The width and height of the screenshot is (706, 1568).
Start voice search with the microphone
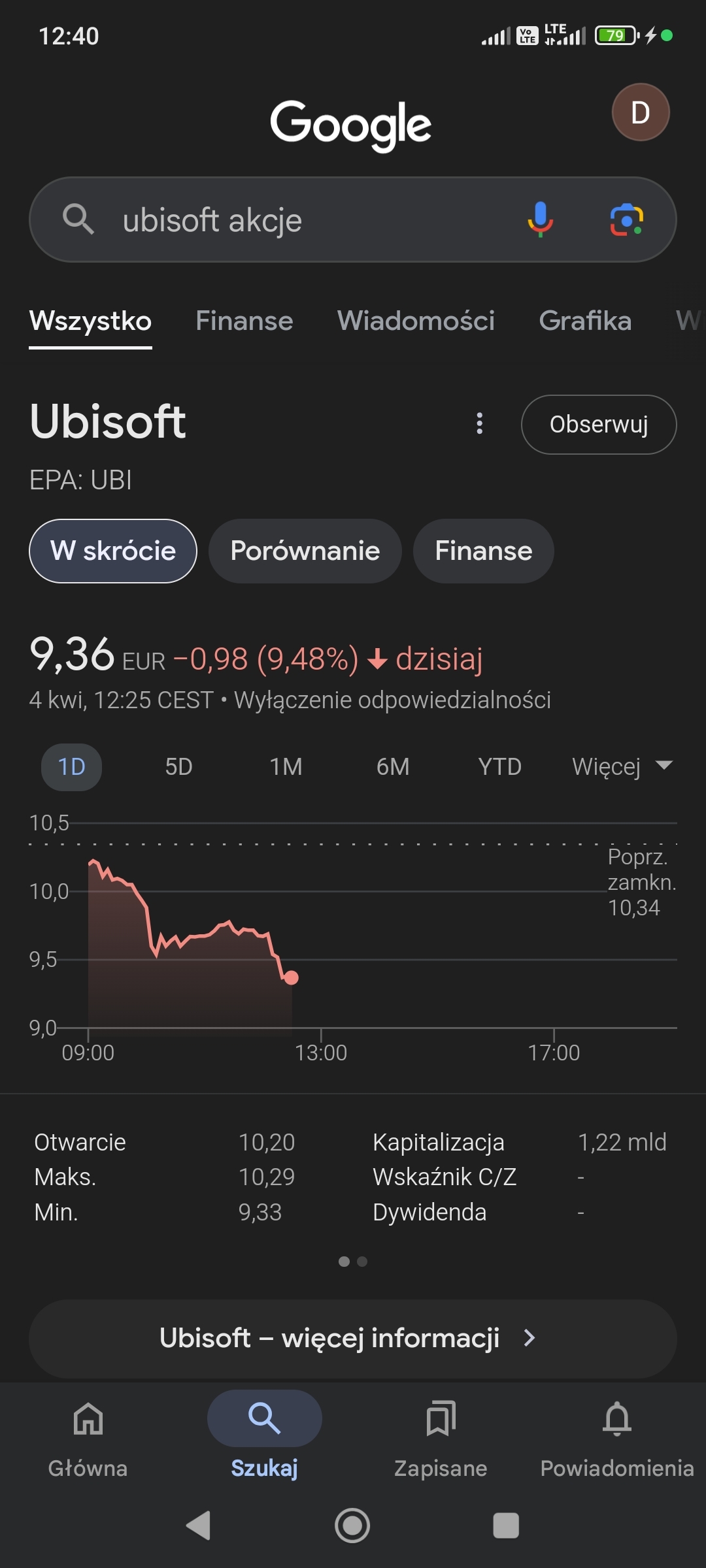(540, 220)
